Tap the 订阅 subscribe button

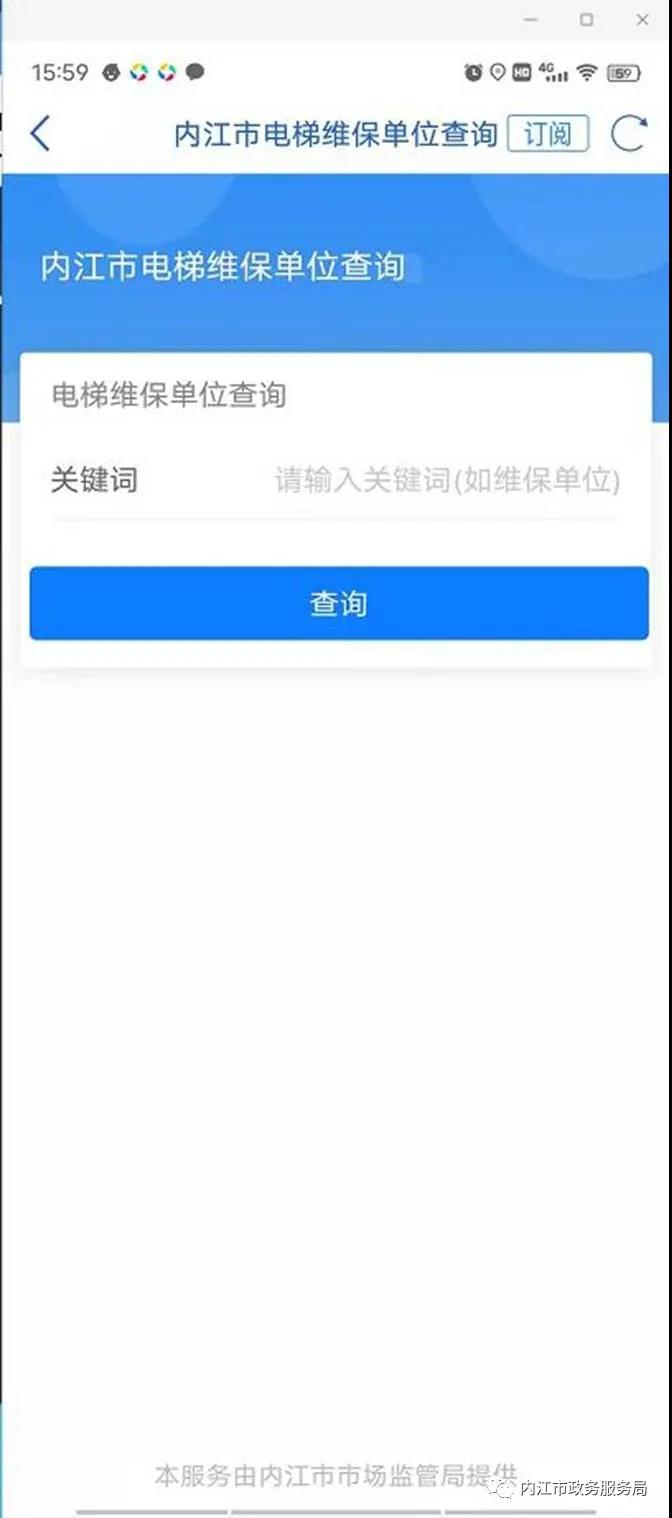[x=548, y=134]
